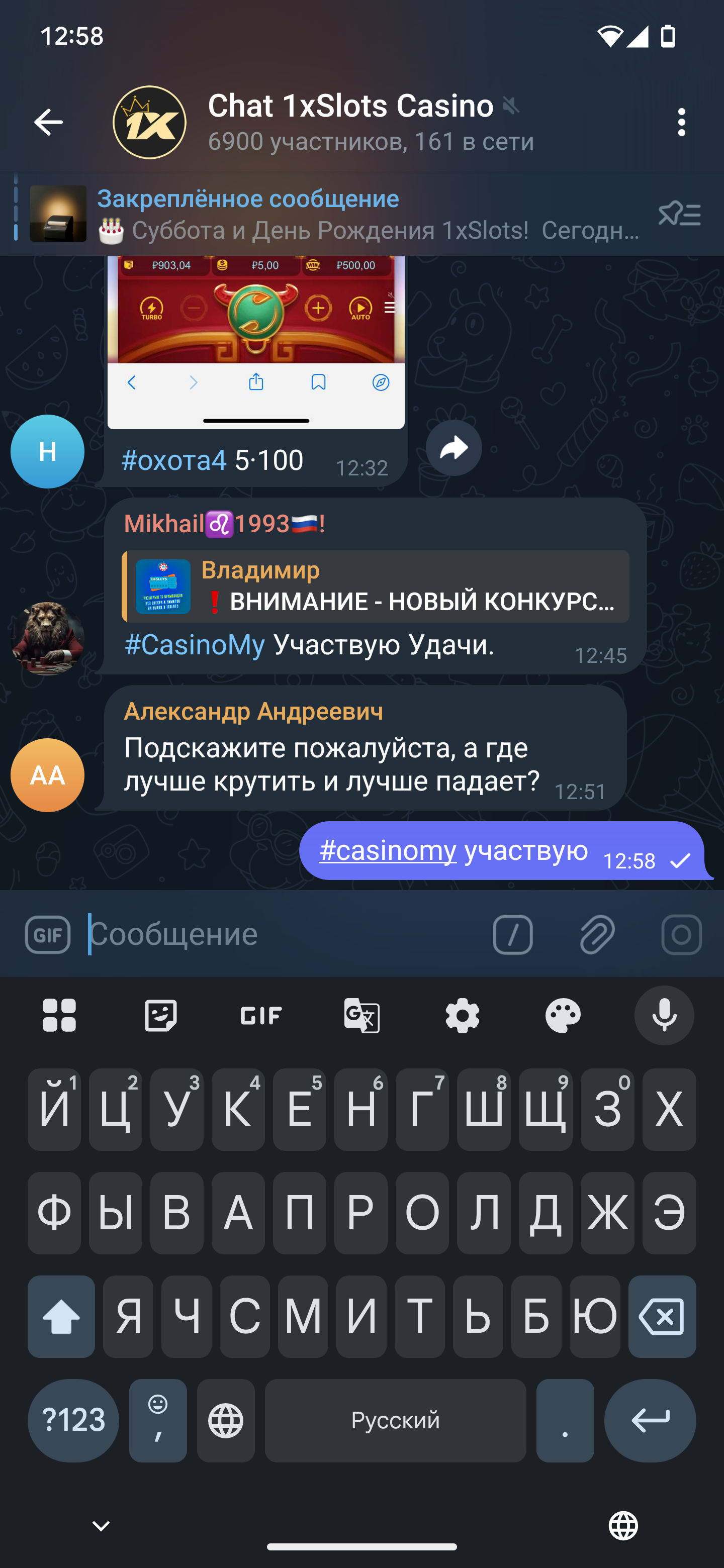Viewport: 724px width, 1568px height.
Task: Tap the keyboard backspace key
Action: 662,1317
